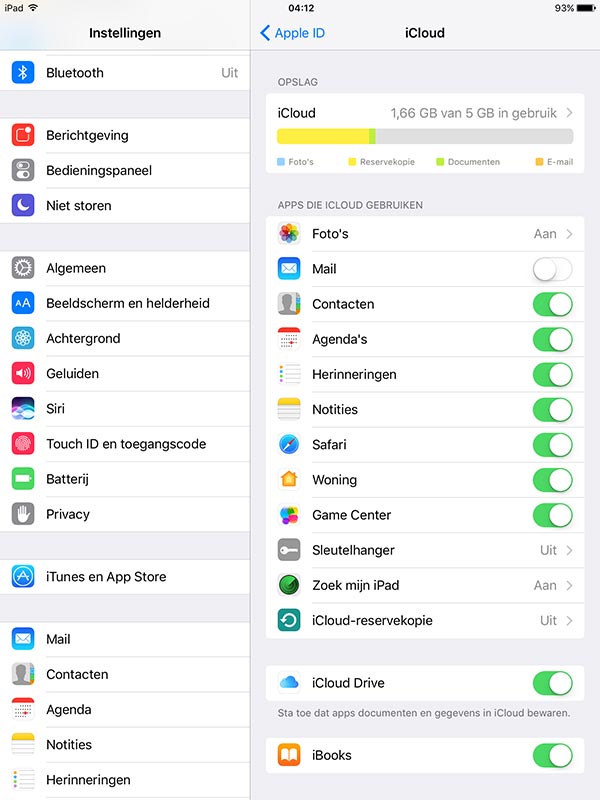Open Foto's iCloud settings
The height and width of the screenshot is (800, 600).
(425, 234)
